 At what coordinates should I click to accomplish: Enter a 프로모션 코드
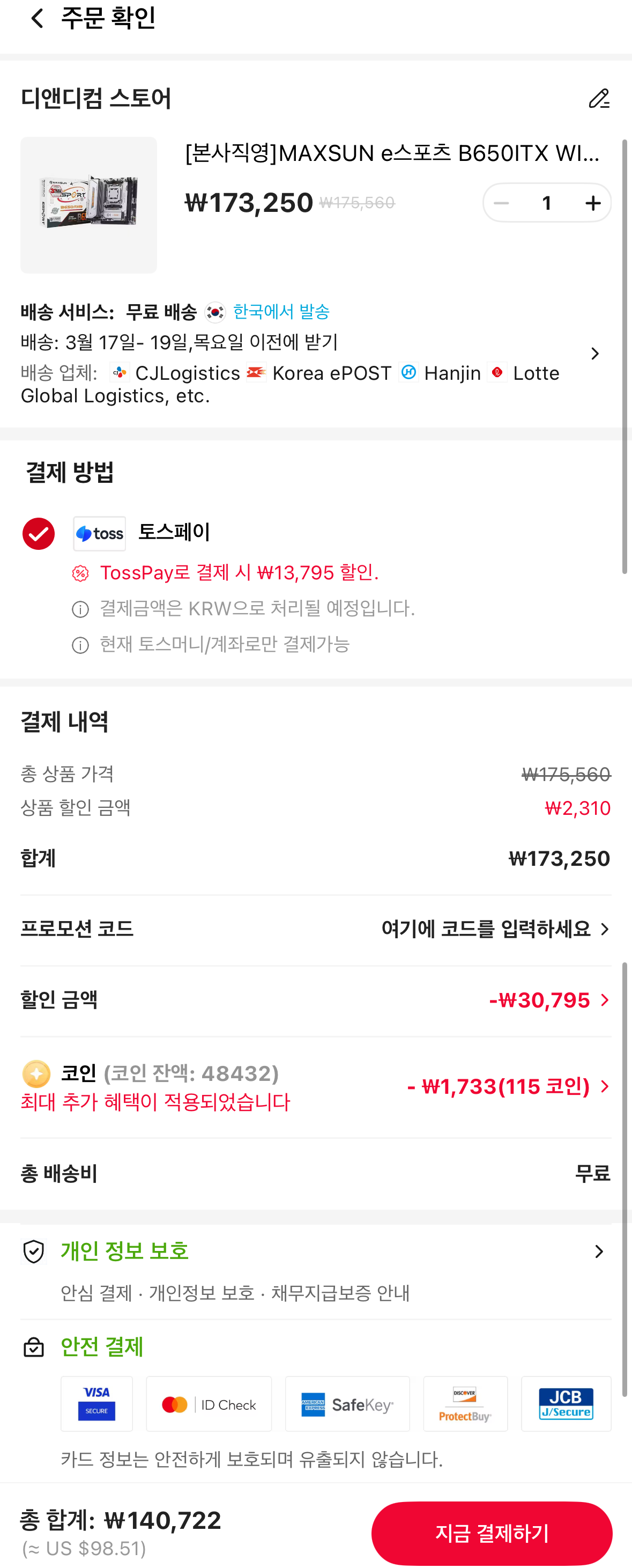pyautogui.click(x=495, y=929)
